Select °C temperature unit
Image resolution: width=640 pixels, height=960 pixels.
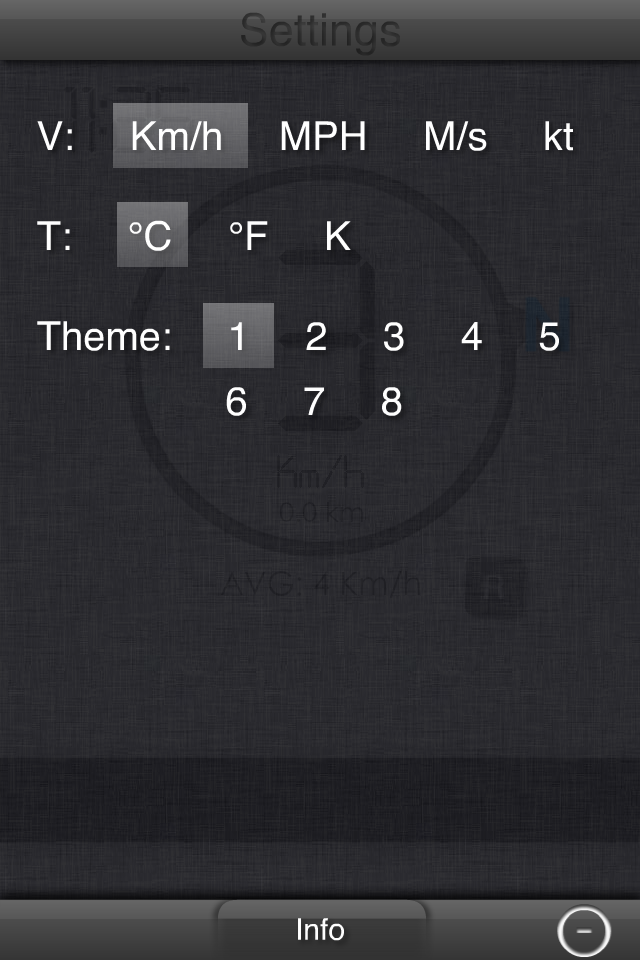coord(151,235)
